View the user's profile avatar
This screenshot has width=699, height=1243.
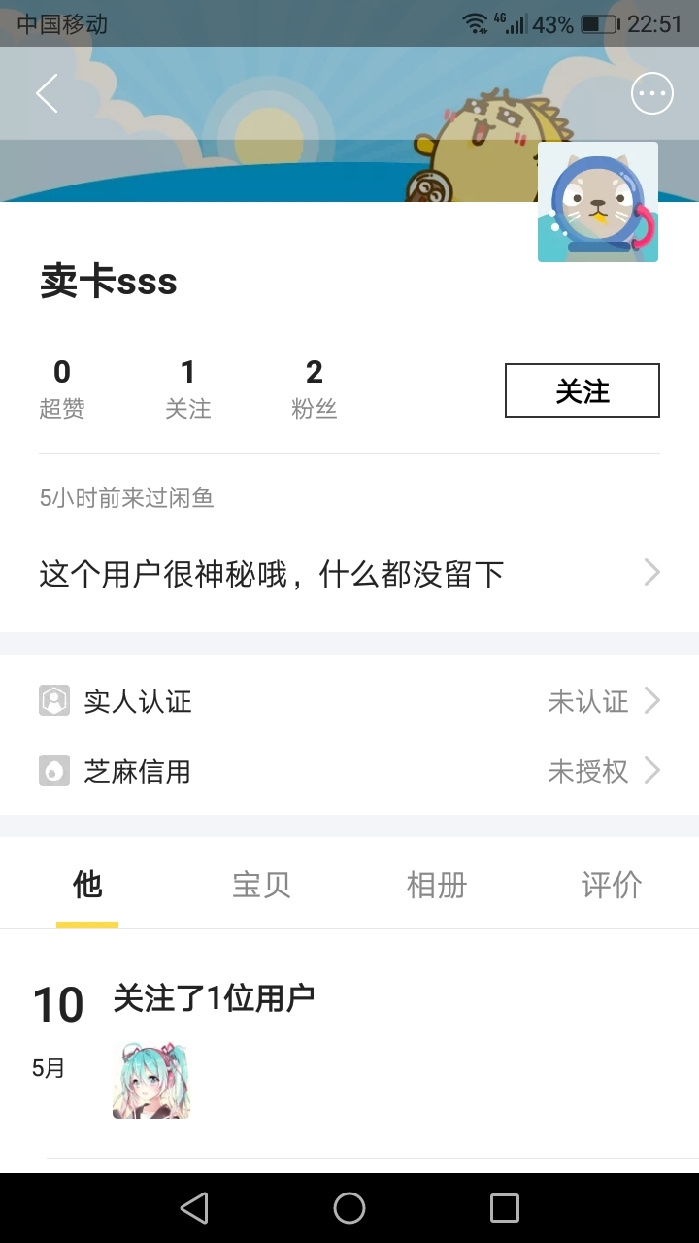598,202
